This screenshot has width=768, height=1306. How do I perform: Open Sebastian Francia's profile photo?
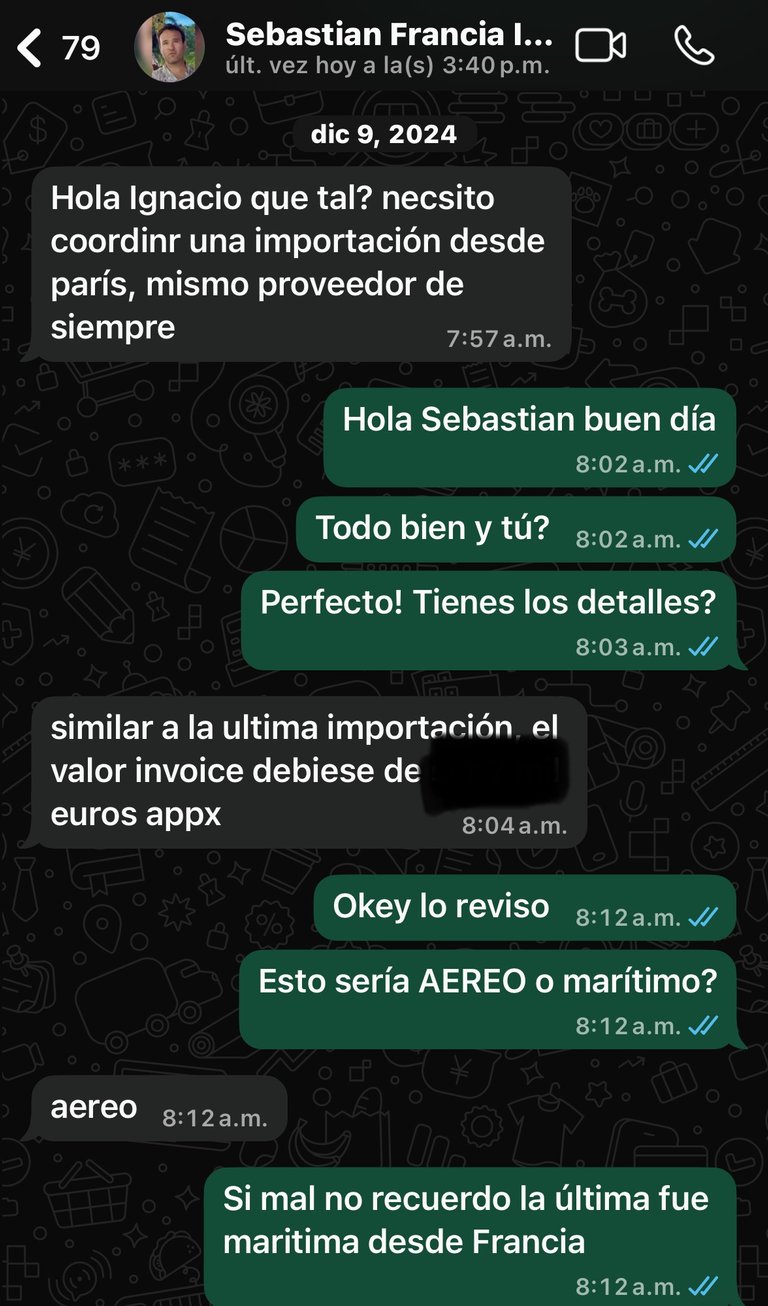click(x=169, y=47)
